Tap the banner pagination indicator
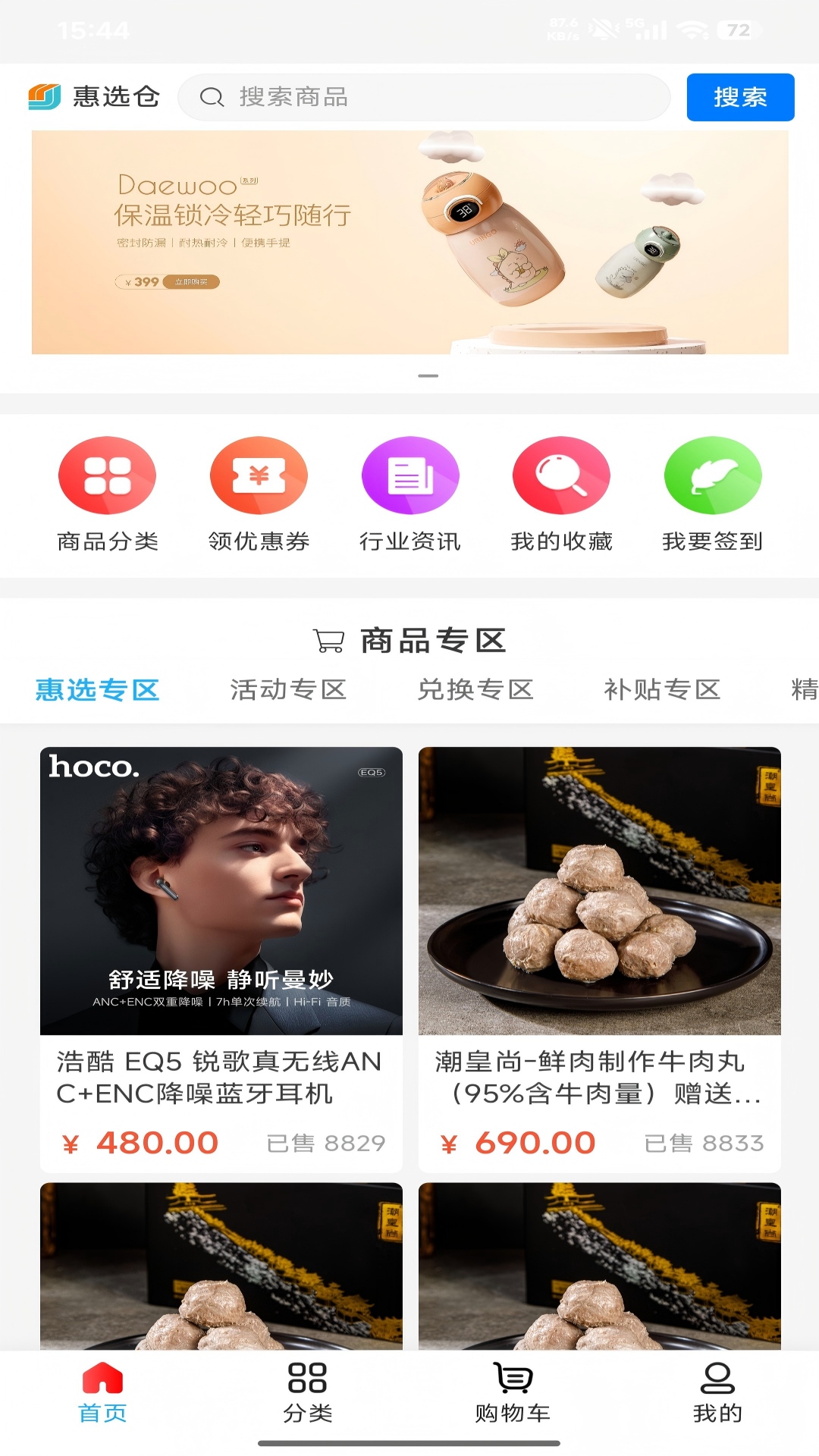The width and height of the screenshot is (819, 1456). coord(429,373)
